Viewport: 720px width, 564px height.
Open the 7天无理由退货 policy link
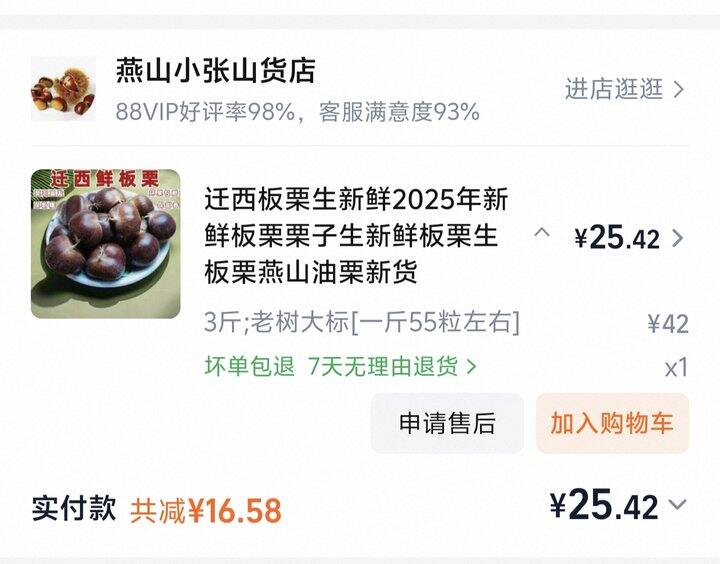[392, 366]
